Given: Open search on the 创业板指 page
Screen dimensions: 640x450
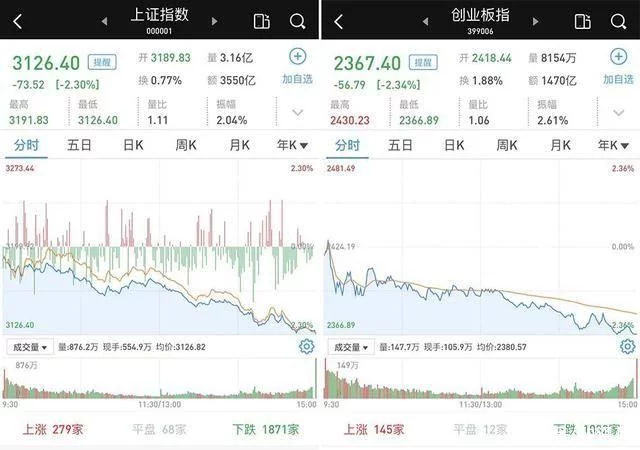Looking at the screenshot, I should pos(618,21).
